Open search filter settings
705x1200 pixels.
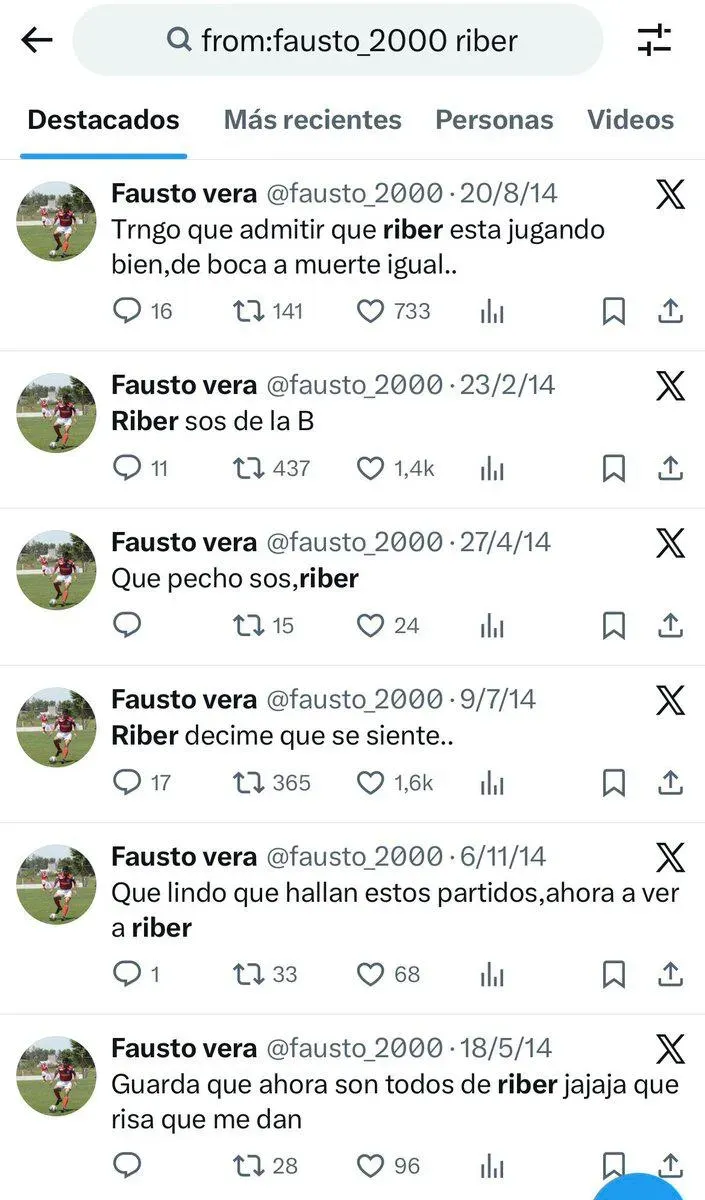655,40
